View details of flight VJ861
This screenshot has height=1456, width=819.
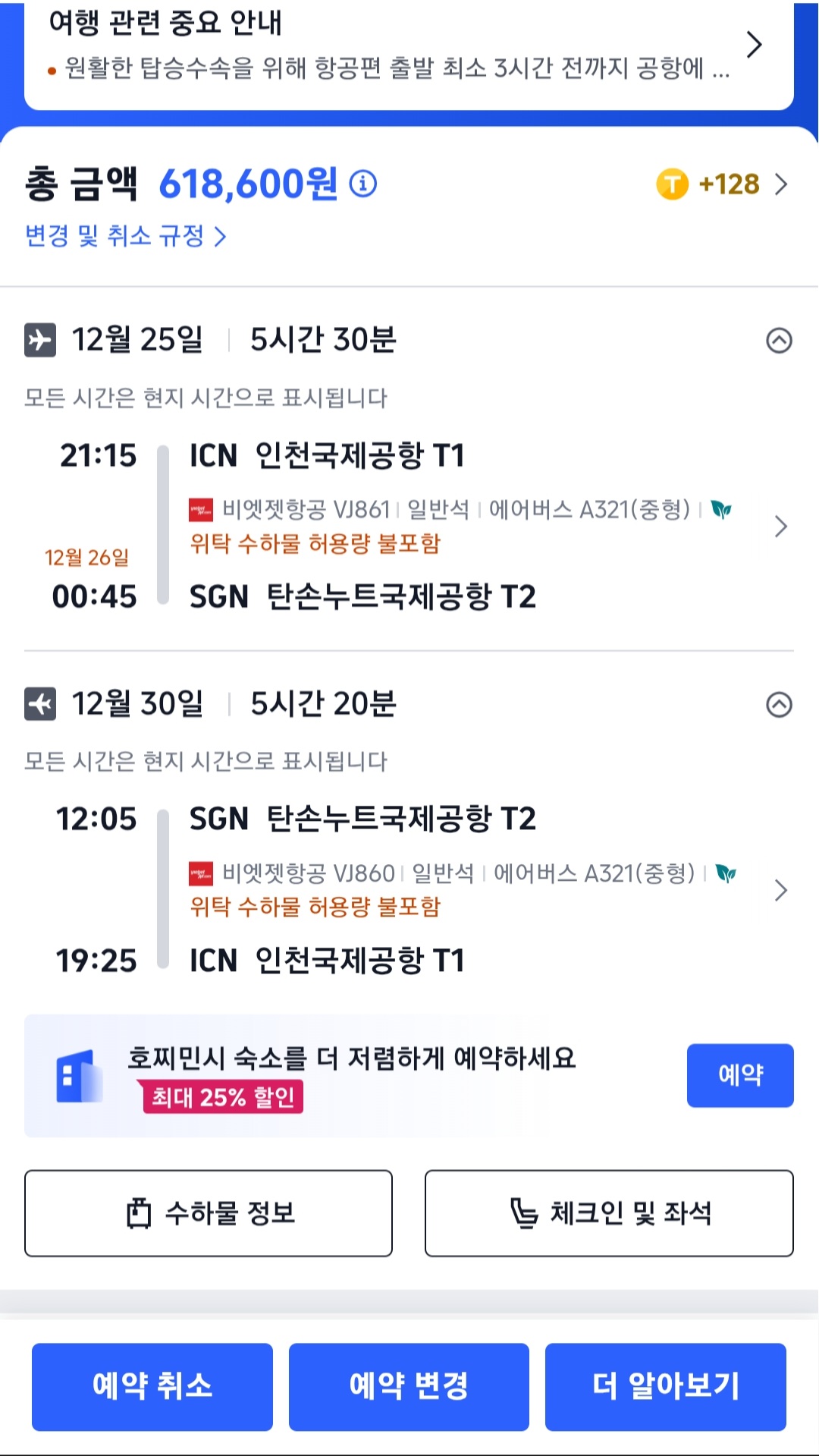coord(780,526)
